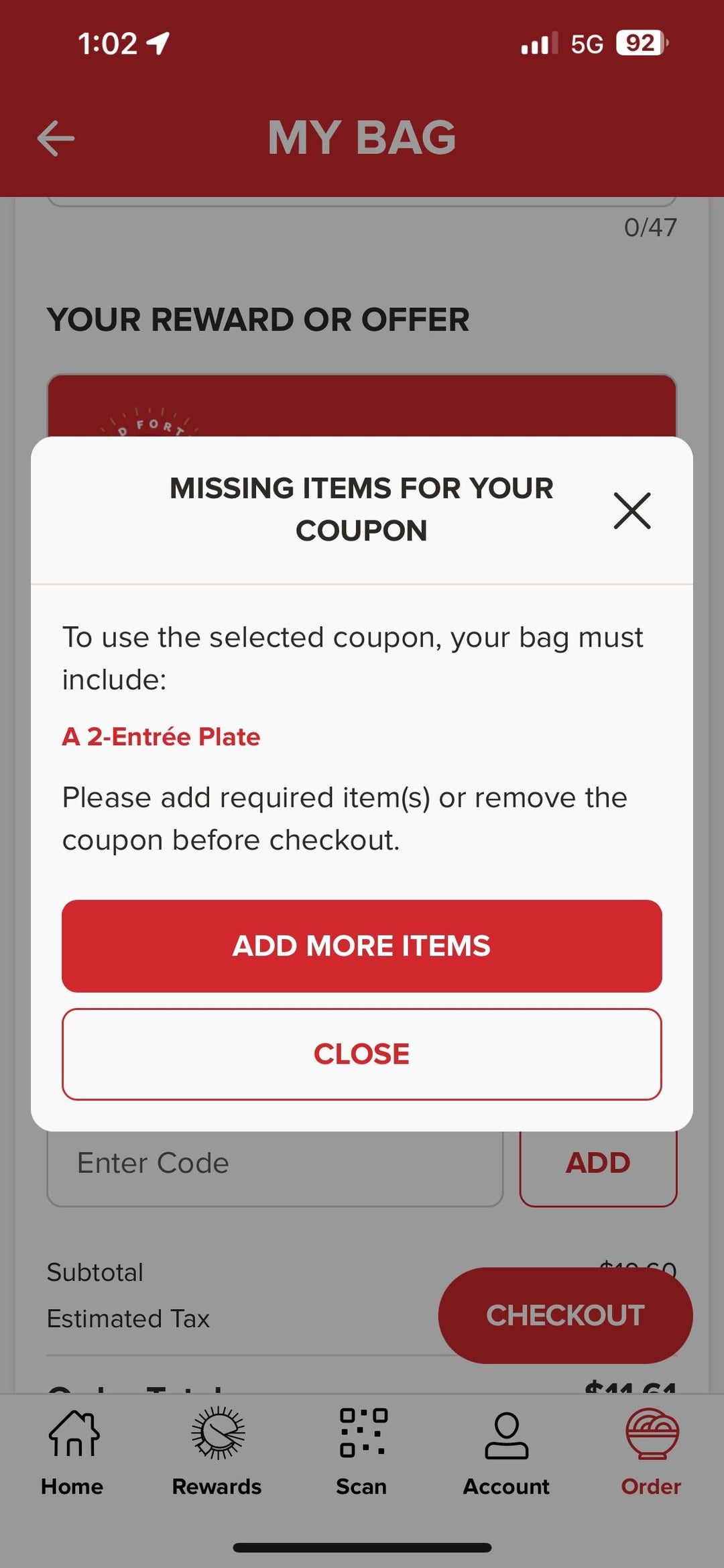Tap ADD next to the code field
This screenshot has width=724, height=1568.
(x=598, y=1167)
